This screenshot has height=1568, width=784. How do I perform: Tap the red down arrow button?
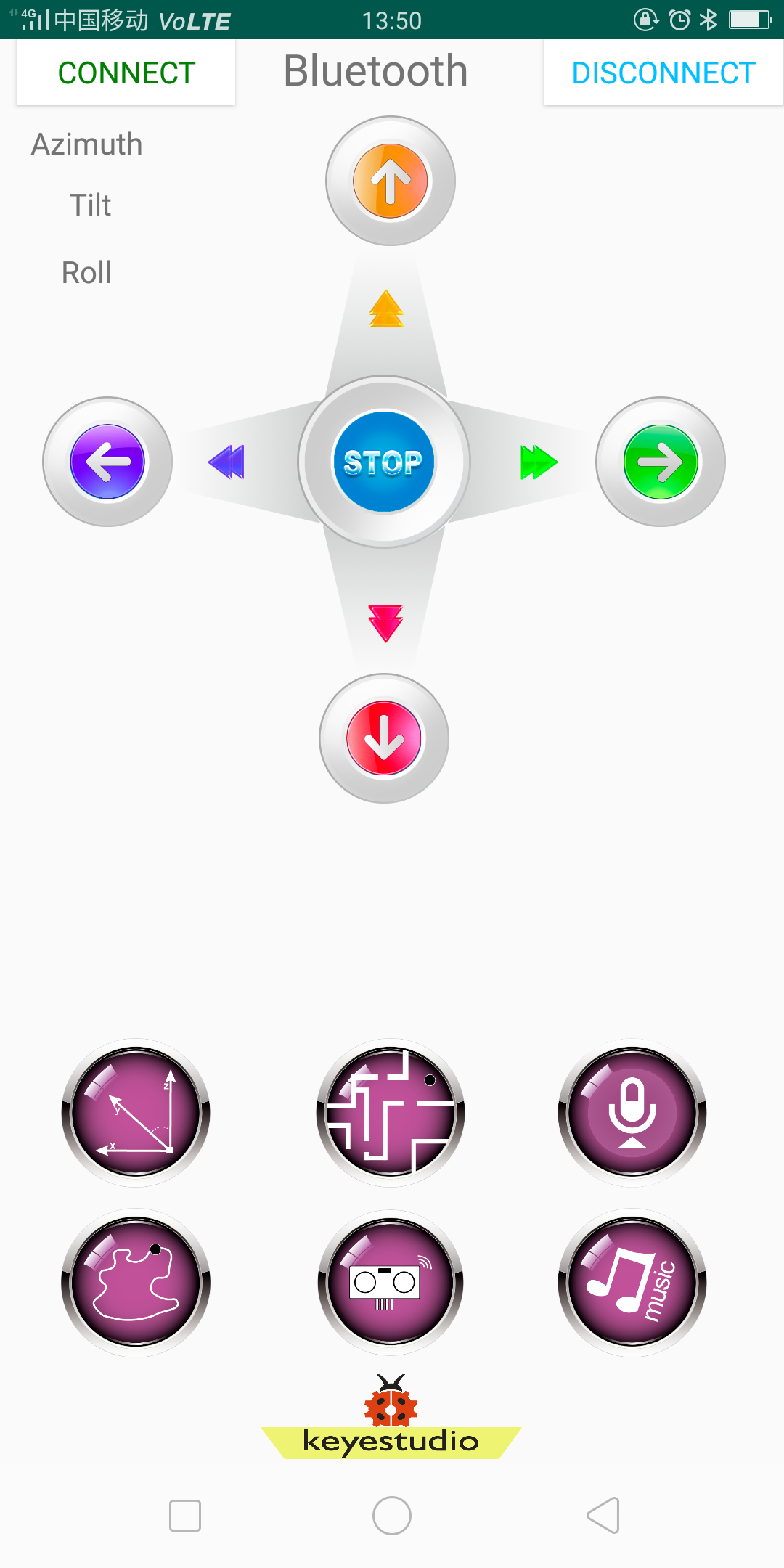pyautogui.click(x=384, y=738)
